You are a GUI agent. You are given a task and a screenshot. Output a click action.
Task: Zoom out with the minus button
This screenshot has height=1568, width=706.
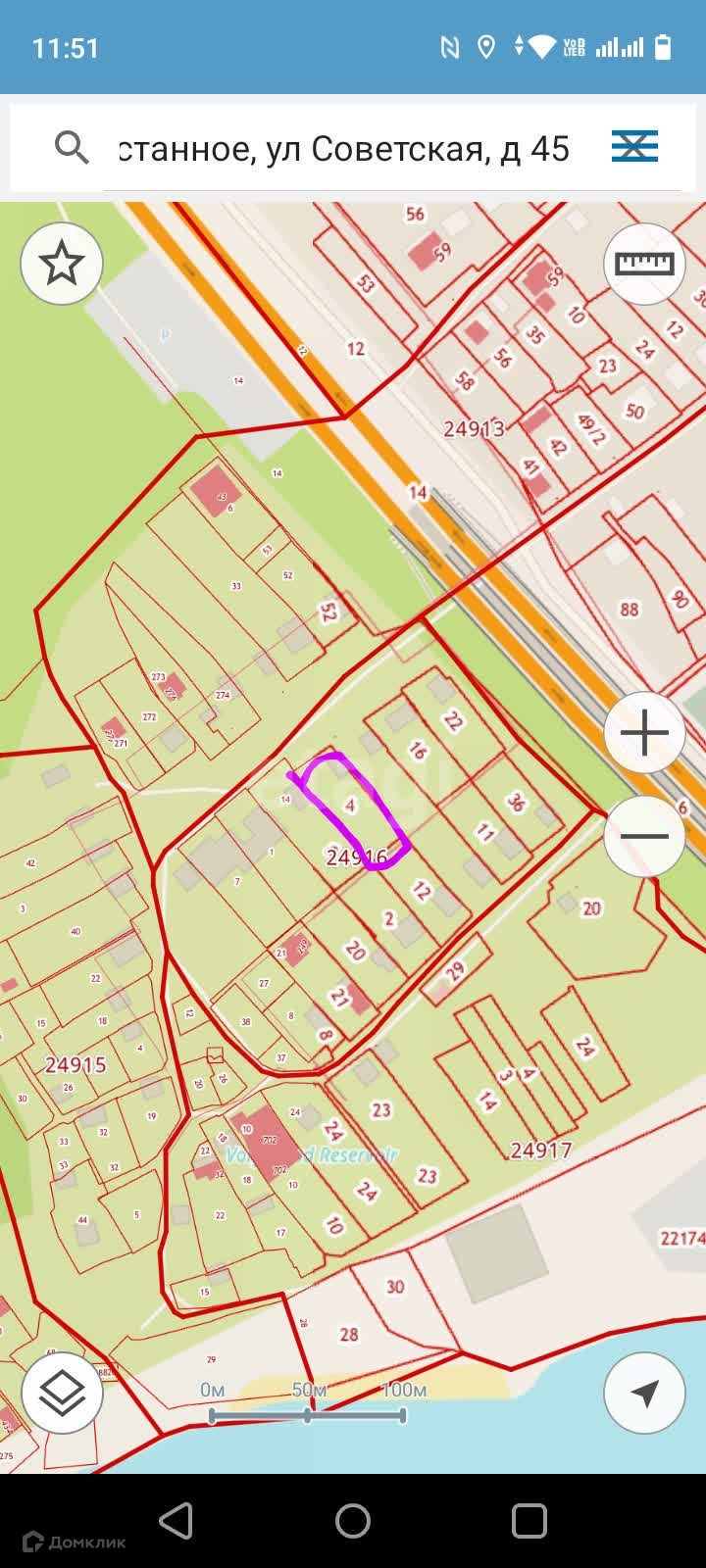coord(644,836)
